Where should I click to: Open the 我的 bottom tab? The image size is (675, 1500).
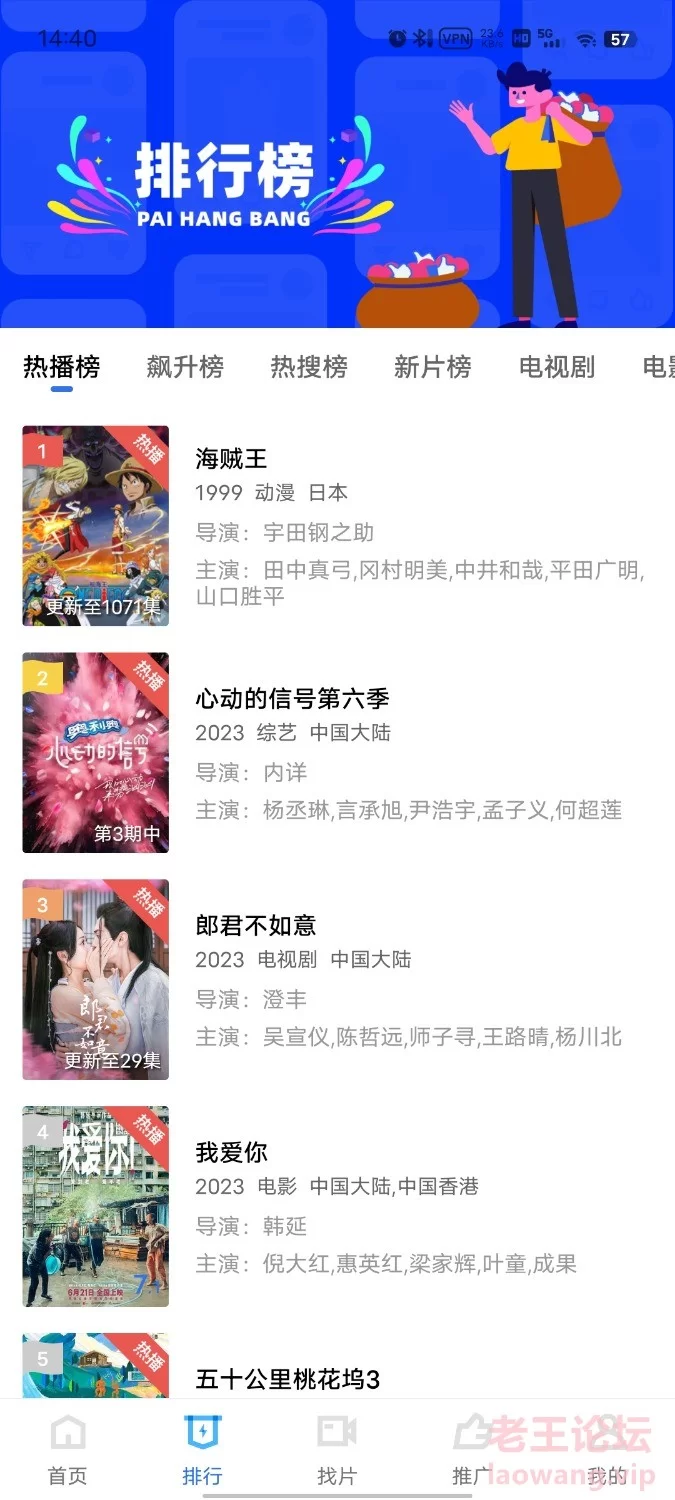607,1450
